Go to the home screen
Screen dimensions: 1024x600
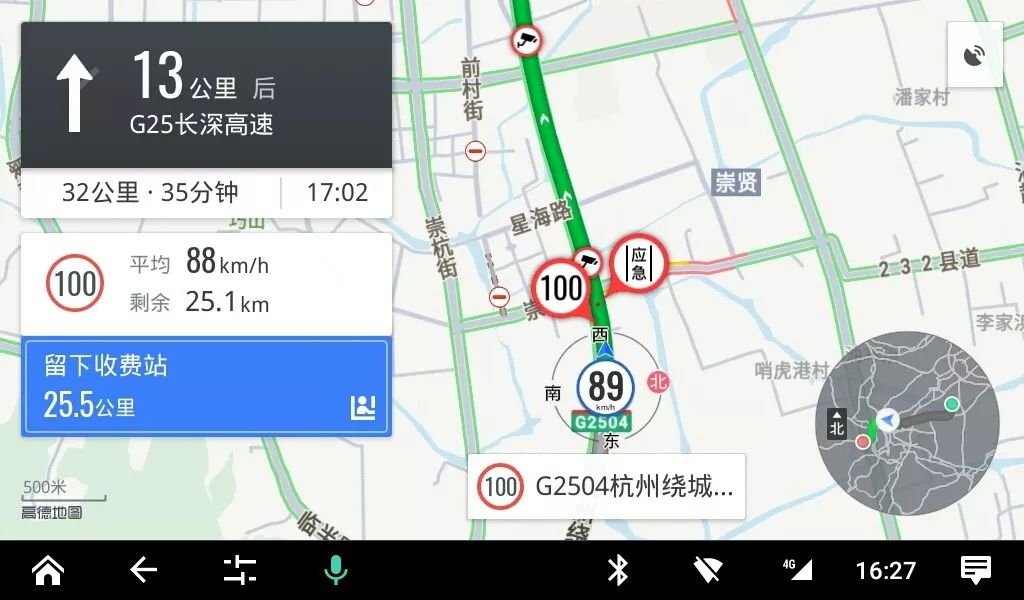click(47, 570)
